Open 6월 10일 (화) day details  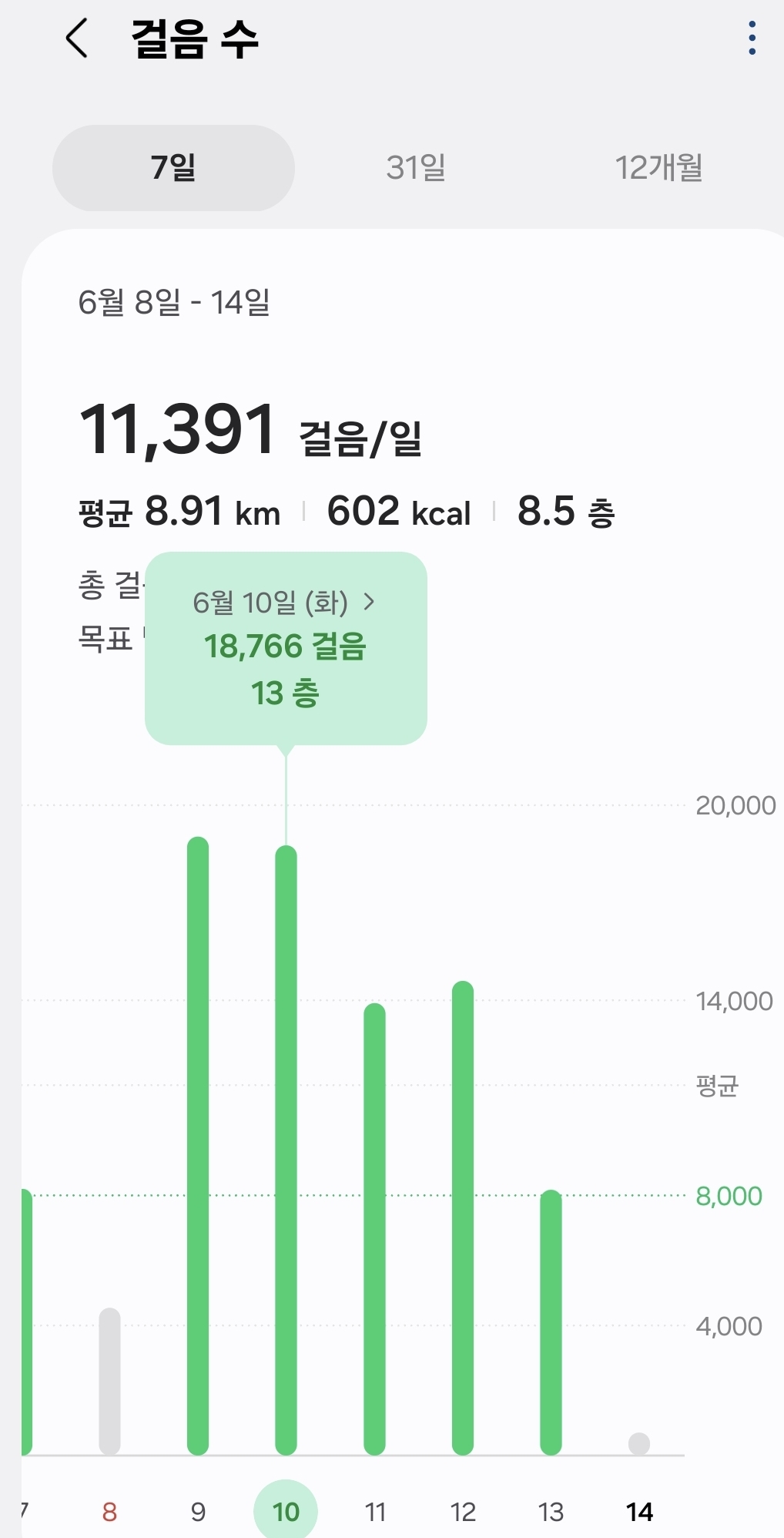click(285, 603)
